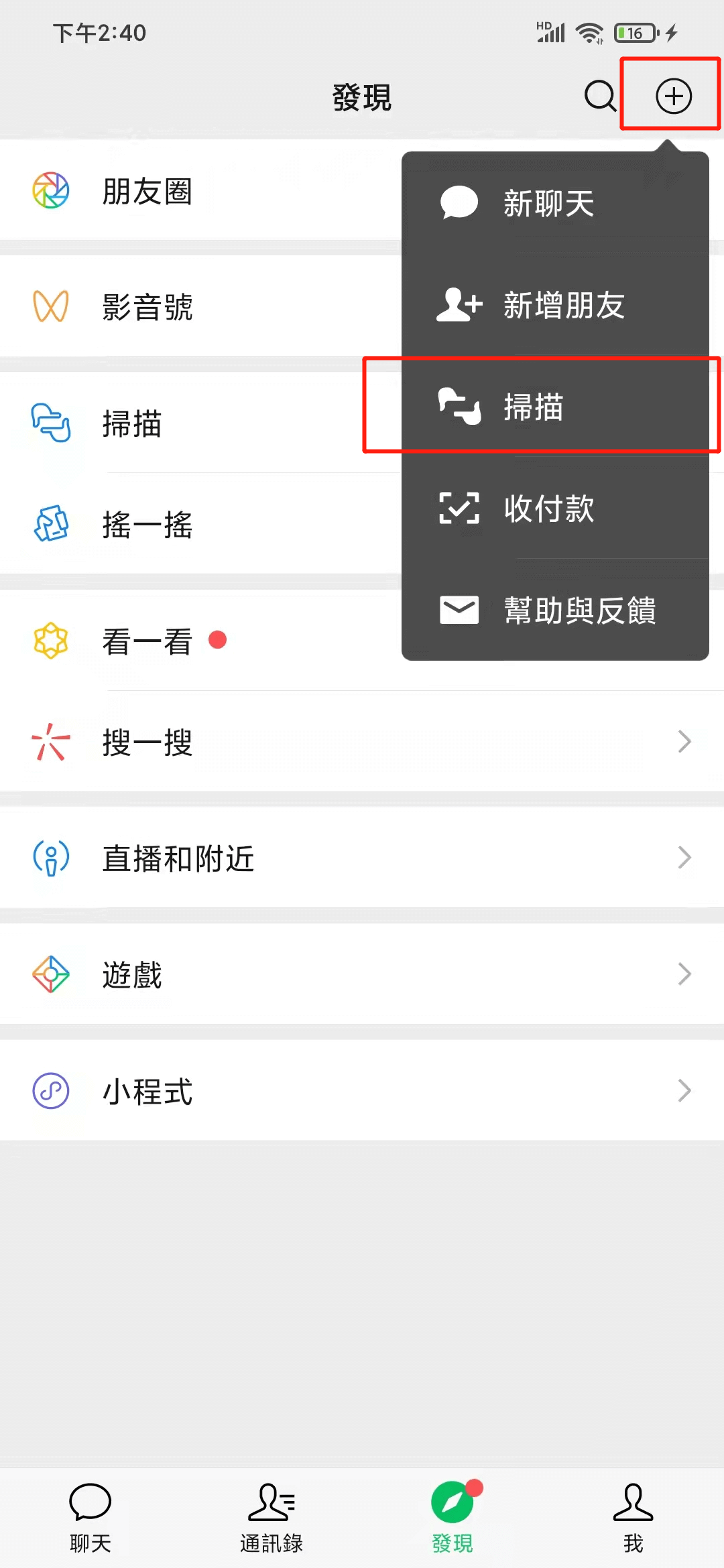Open 搖一搖 shake feature

[x=201, y=523]
